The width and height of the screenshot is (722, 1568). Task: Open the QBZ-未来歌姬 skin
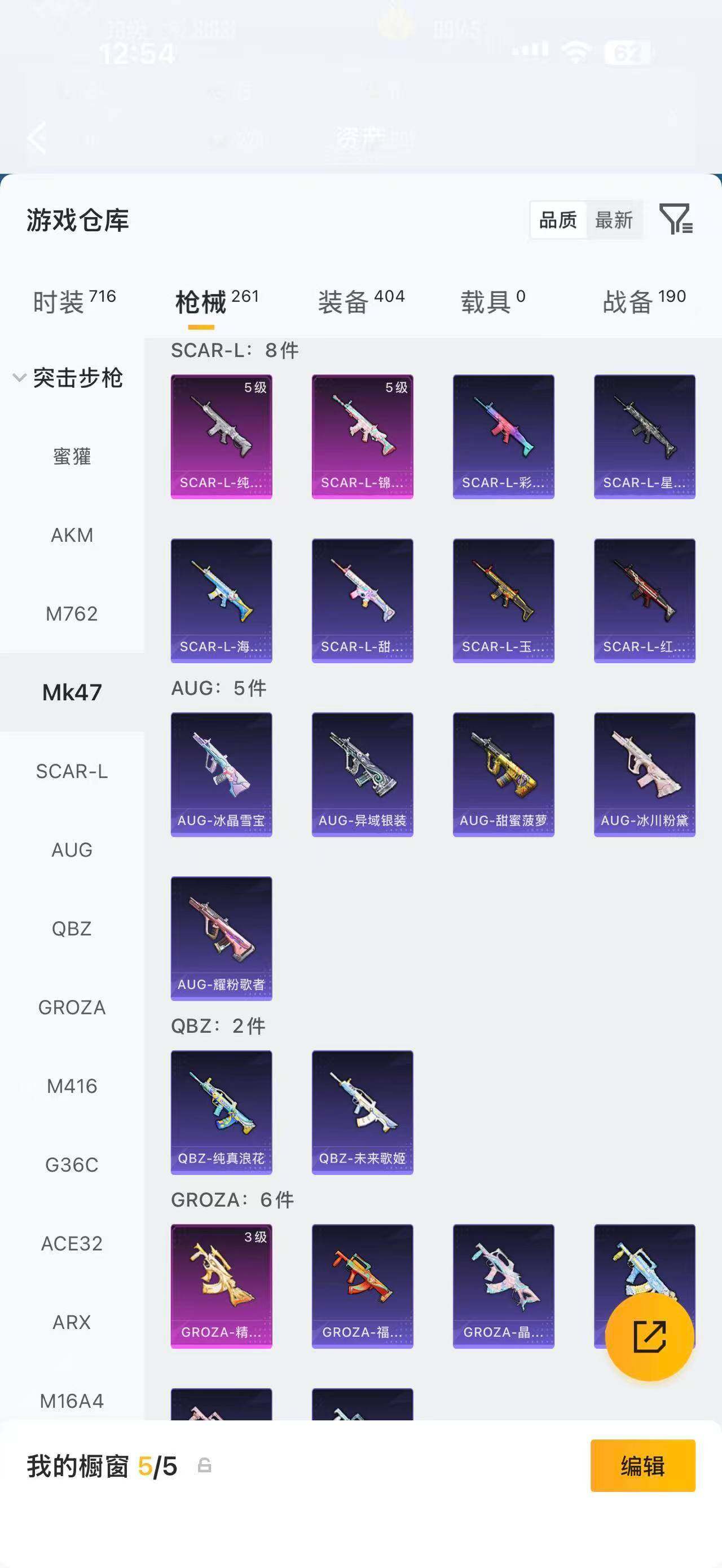click(362, 1112)
